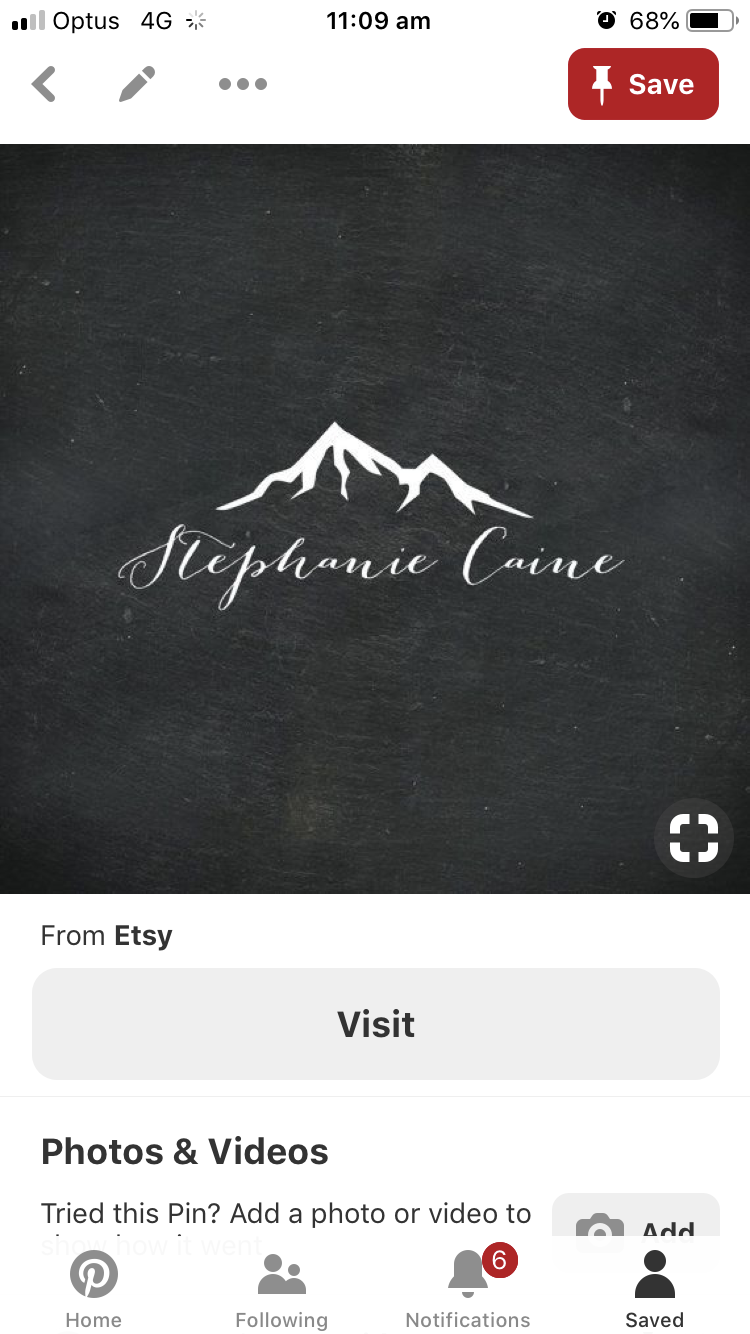Visit the Etsy source page
This screenshot has height=1334, width=750.
pyautogui.click(x=376, y=1024)
